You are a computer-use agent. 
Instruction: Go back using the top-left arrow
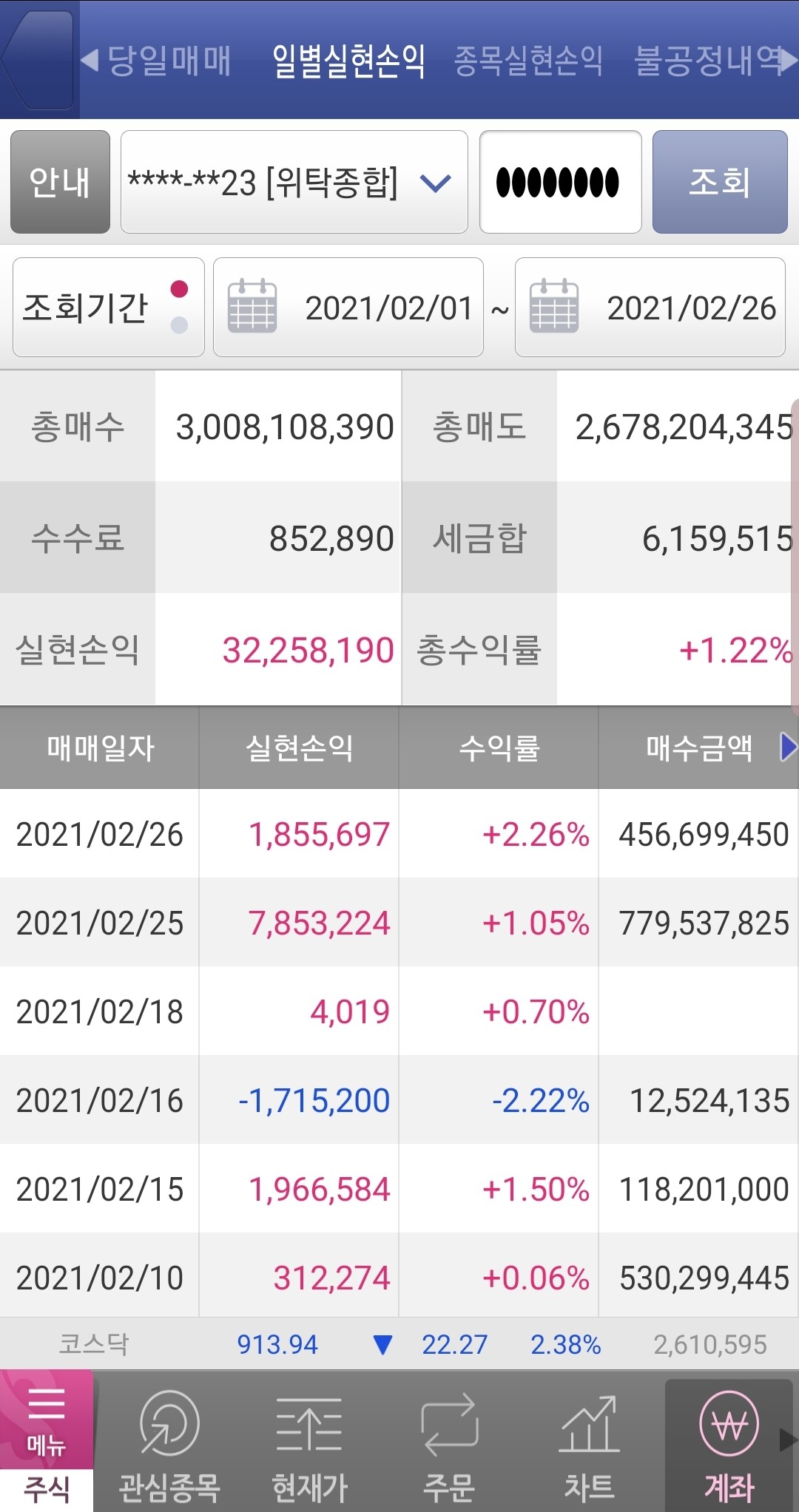38,59
